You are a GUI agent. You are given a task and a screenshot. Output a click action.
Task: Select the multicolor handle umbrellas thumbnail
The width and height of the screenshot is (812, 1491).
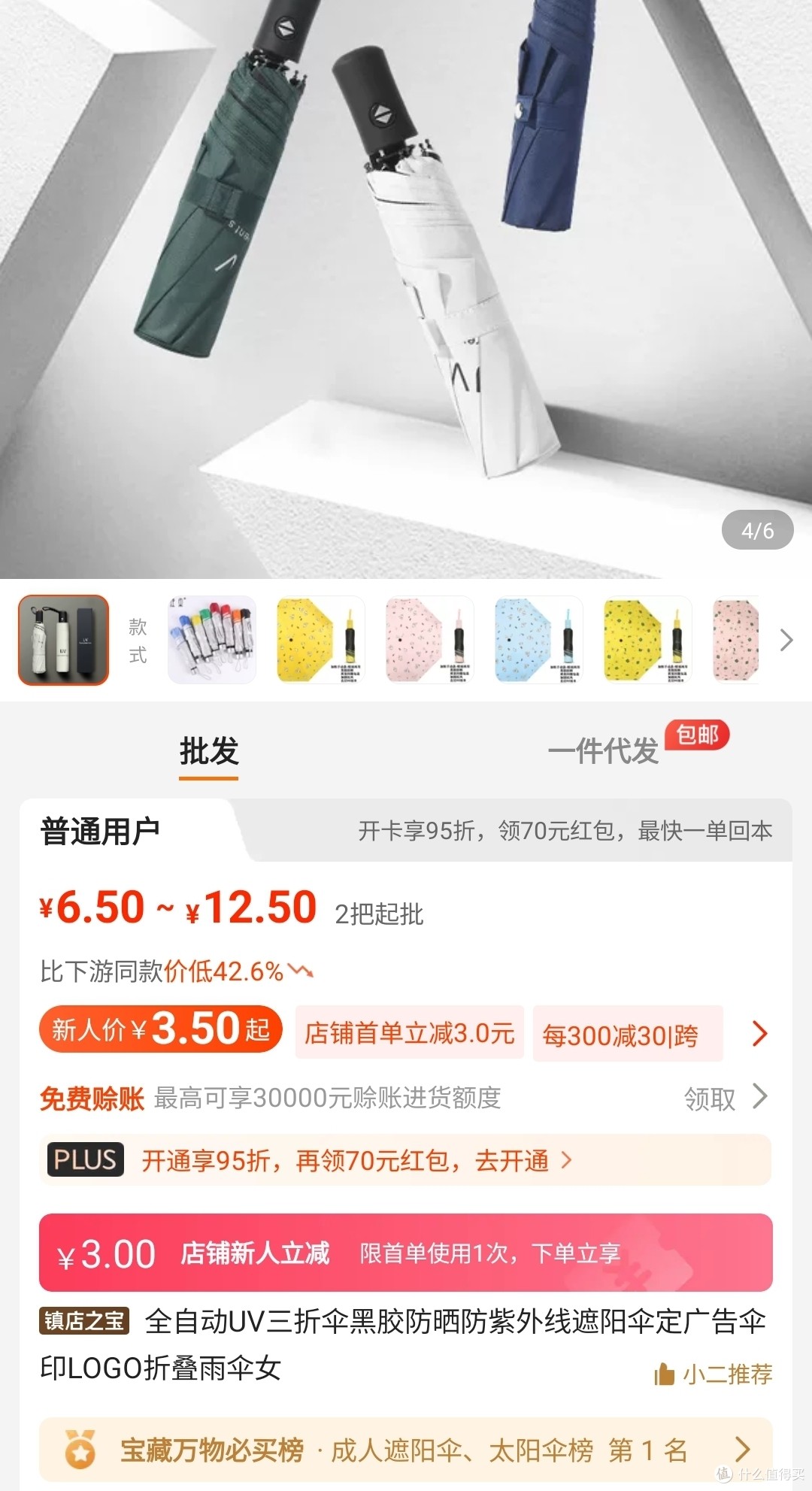(212, 641)
